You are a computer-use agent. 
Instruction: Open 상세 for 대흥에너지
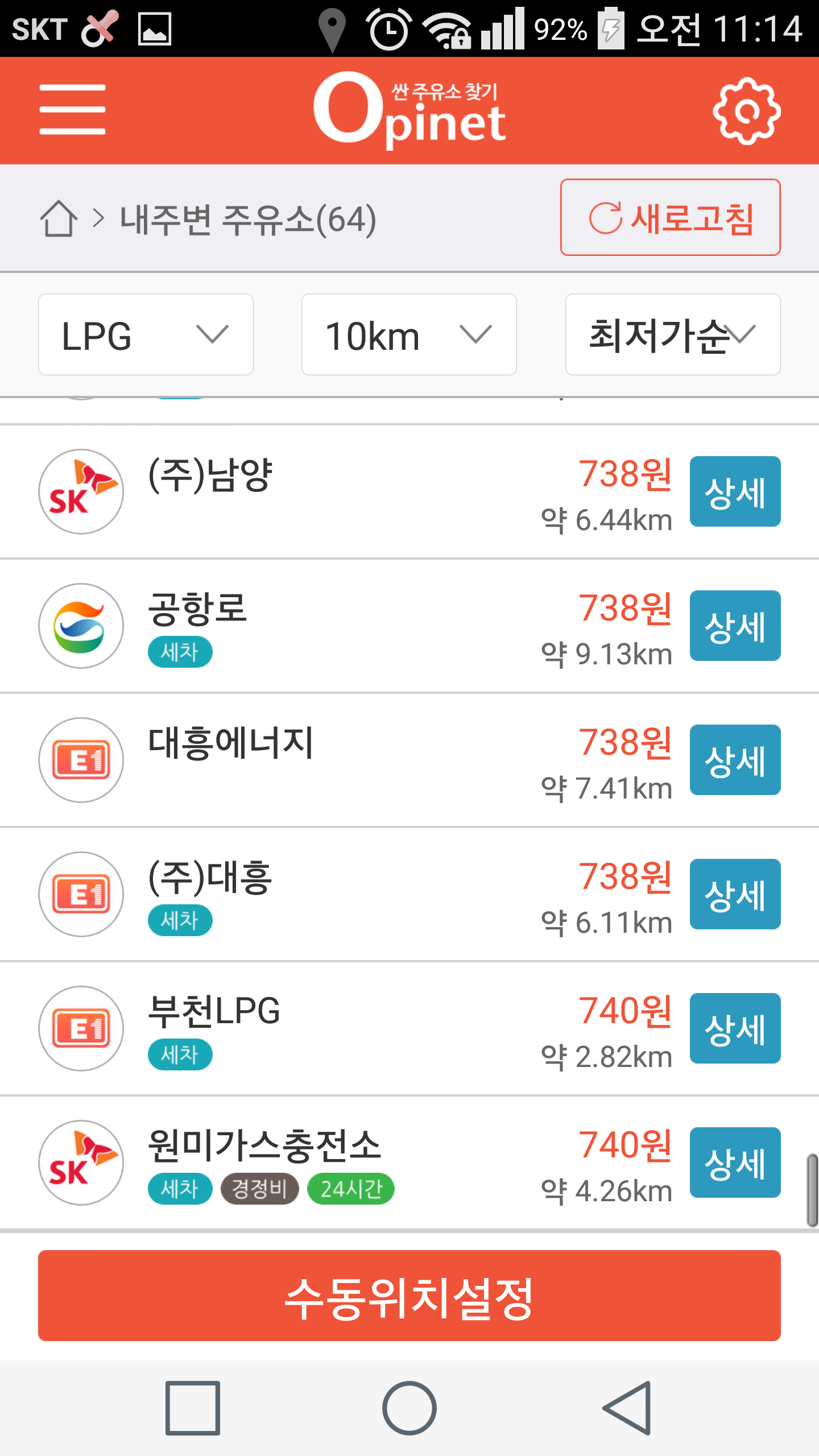735,760
